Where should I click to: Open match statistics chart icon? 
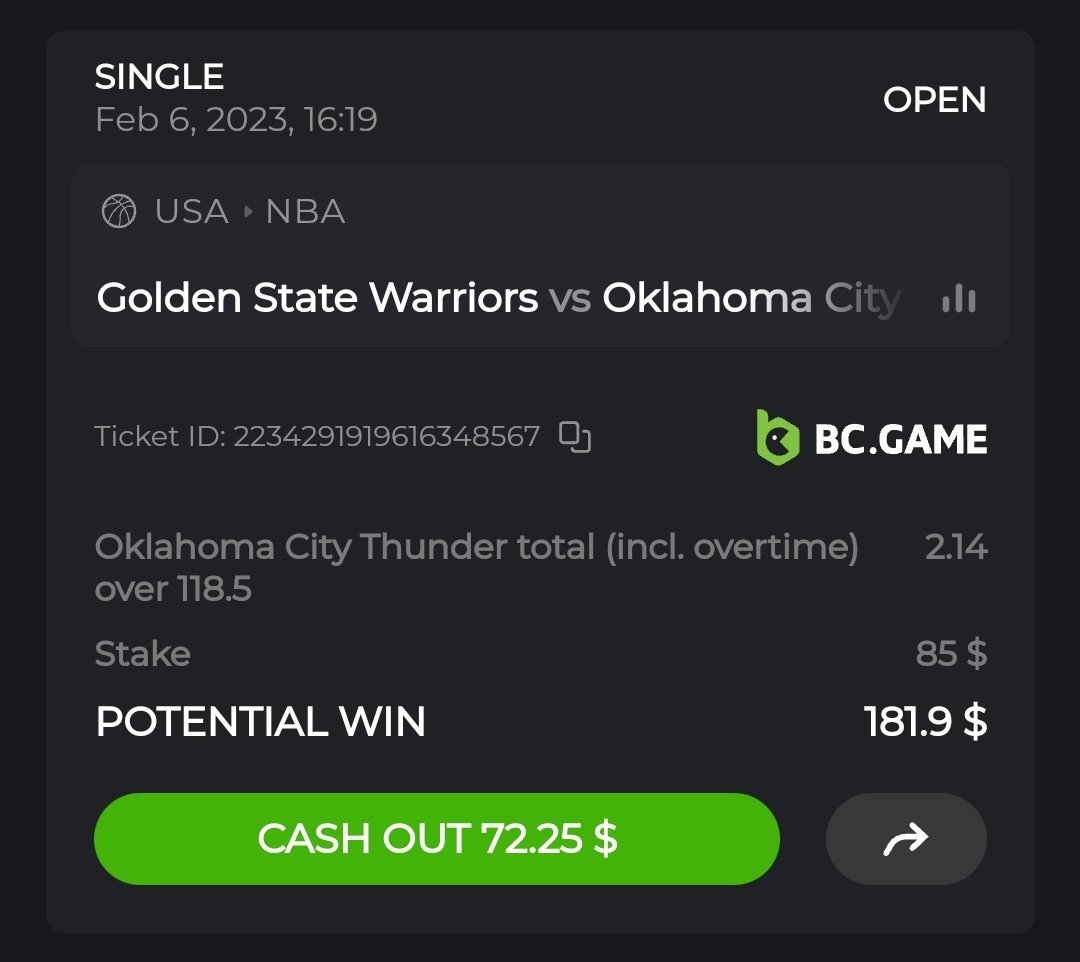[958, 298]
